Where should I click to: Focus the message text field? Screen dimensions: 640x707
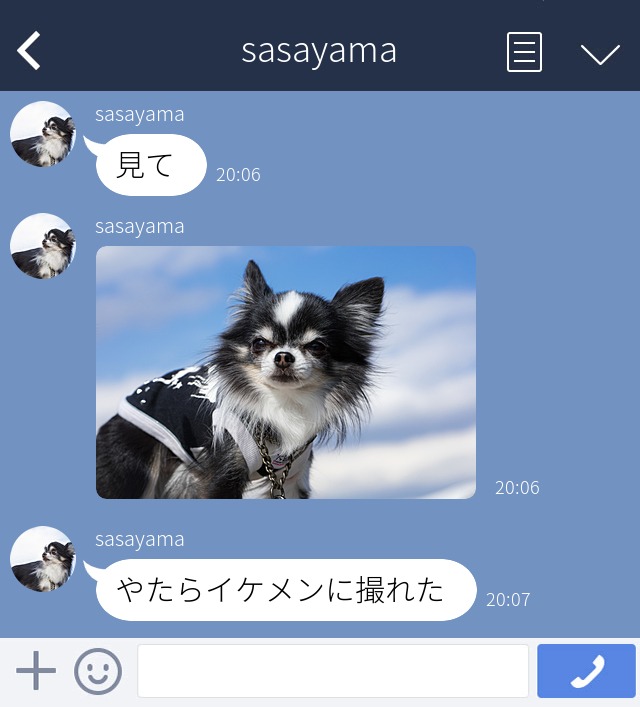click(332, 671)
